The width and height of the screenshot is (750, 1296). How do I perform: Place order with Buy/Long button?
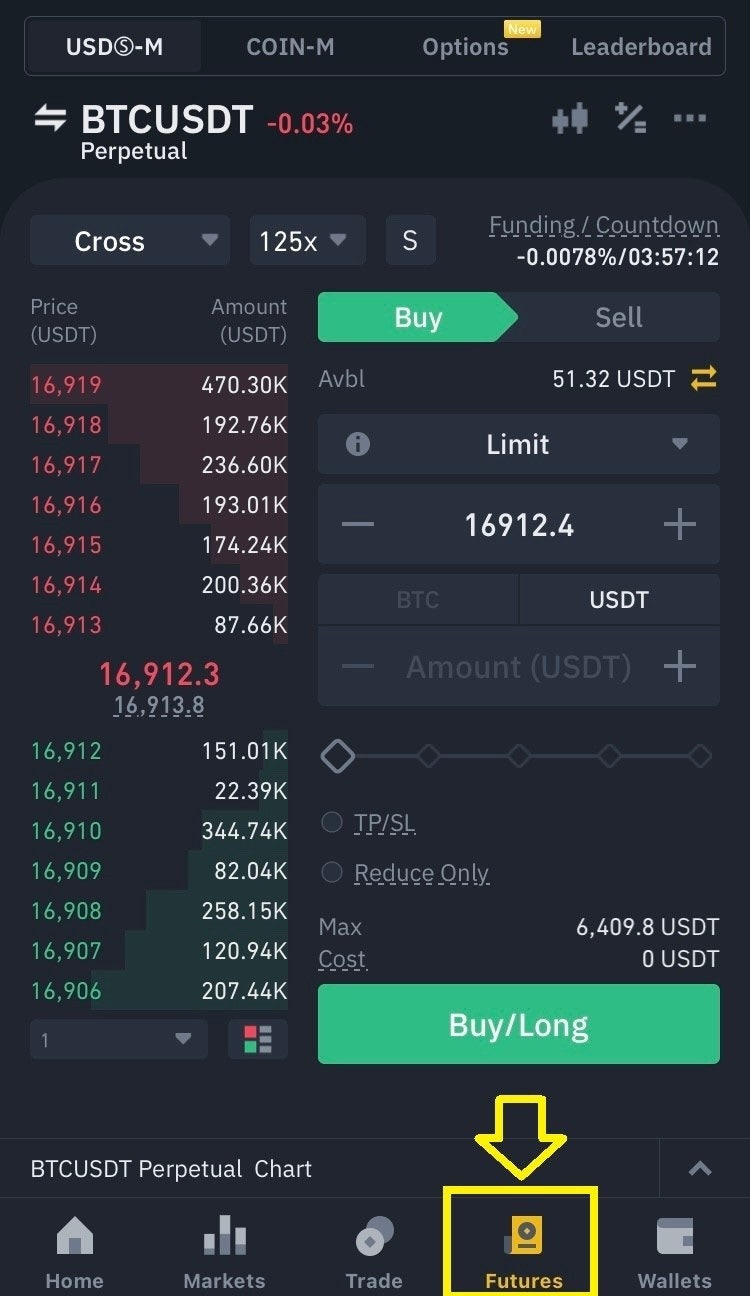click(518, 1024)
